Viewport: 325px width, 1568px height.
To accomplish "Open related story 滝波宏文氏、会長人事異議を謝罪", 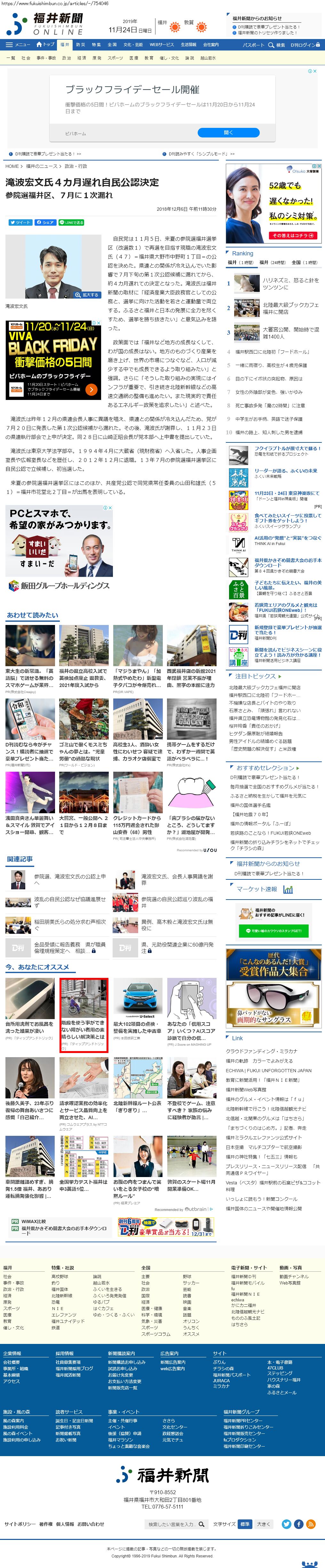I will pyautogui.click(x=177, y=879).
